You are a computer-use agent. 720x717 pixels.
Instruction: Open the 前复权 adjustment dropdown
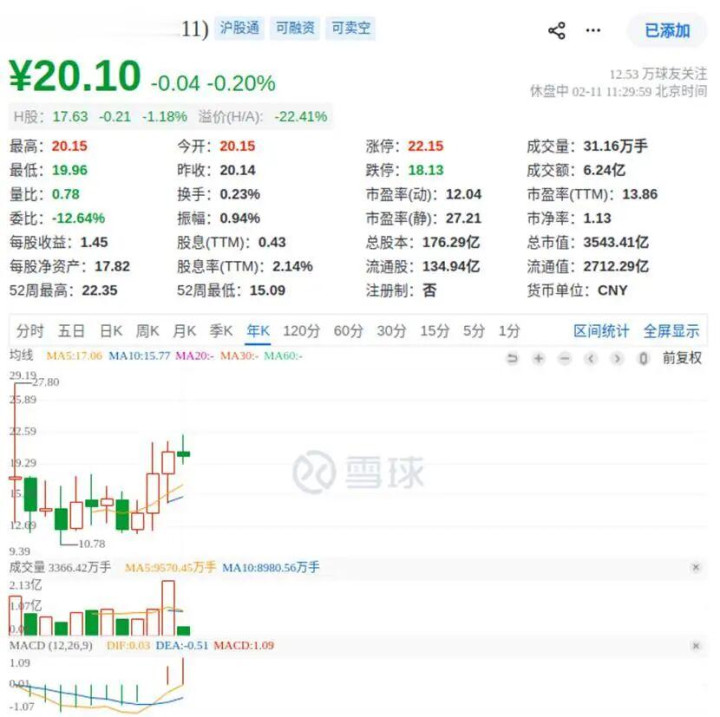coord(681,358)
